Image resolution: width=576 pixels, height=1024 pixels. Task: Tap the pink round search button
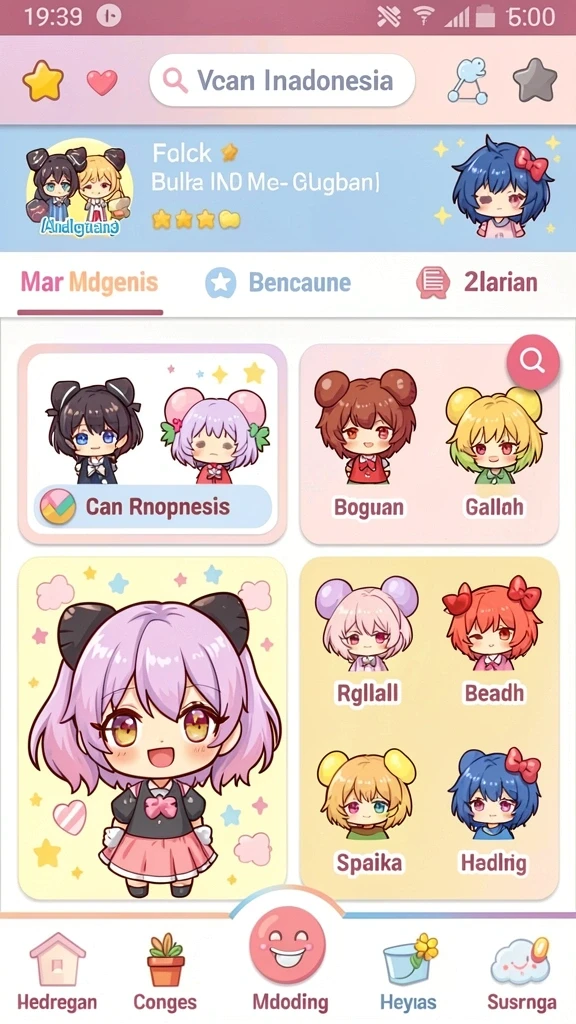533,362
